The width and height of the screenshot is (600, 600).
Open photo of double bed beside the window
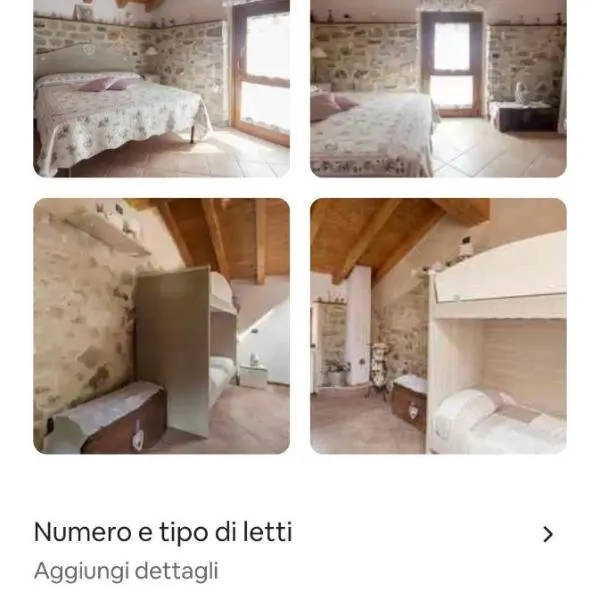[161, 88]
